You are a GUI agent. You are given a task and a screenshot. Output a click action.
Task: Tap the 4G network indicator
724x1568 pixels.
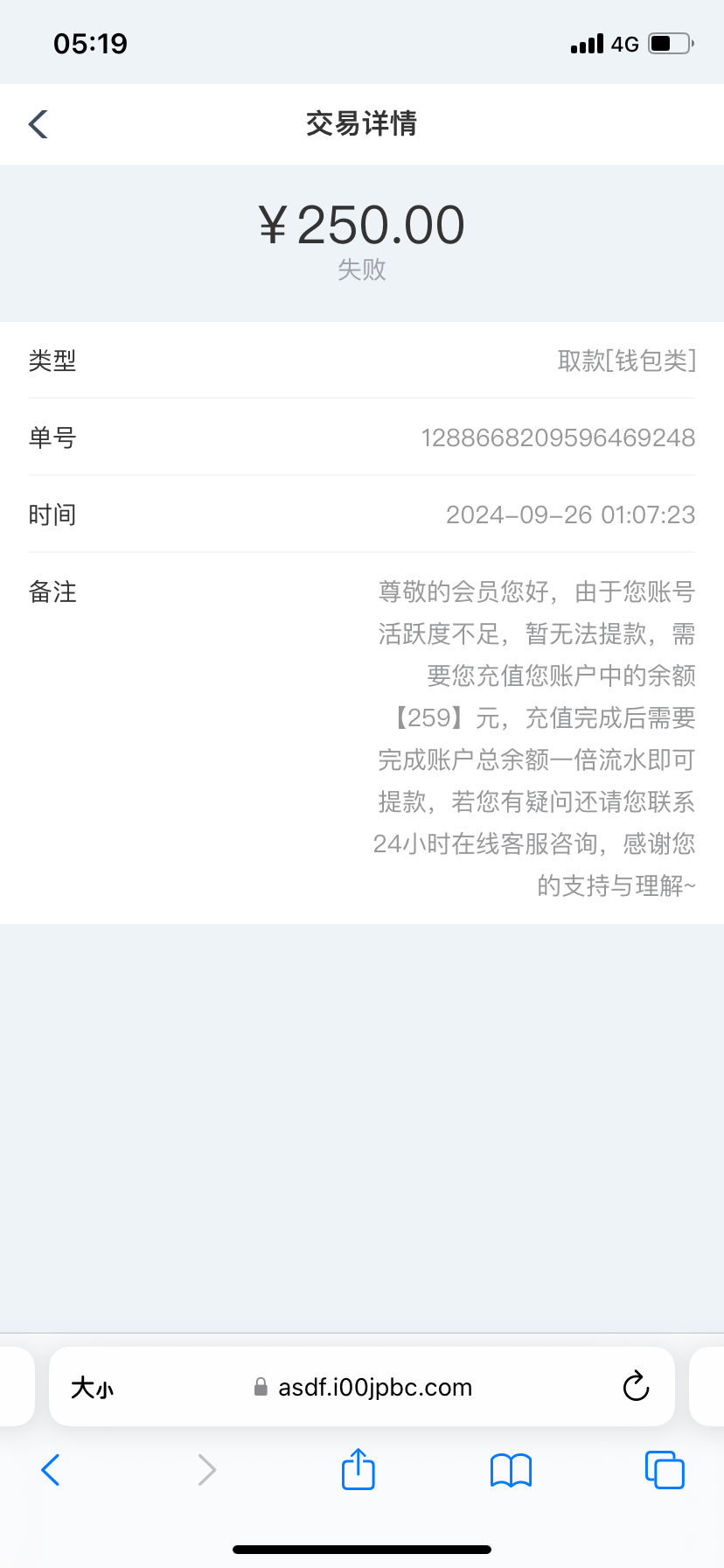pyautogui.click(x=624, y=43)
